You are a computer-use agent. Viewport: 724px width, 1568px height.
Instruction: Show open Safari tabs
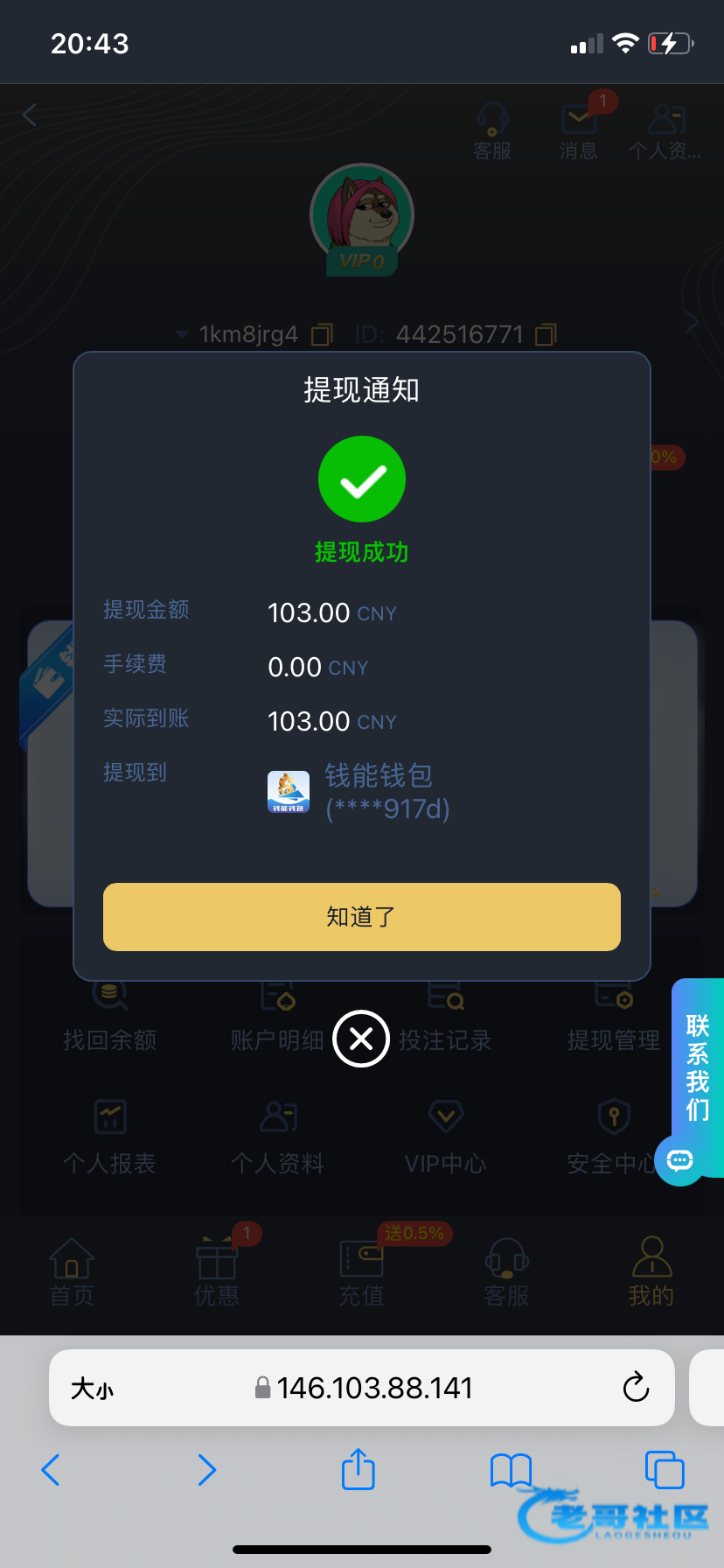click(664, 1469)
